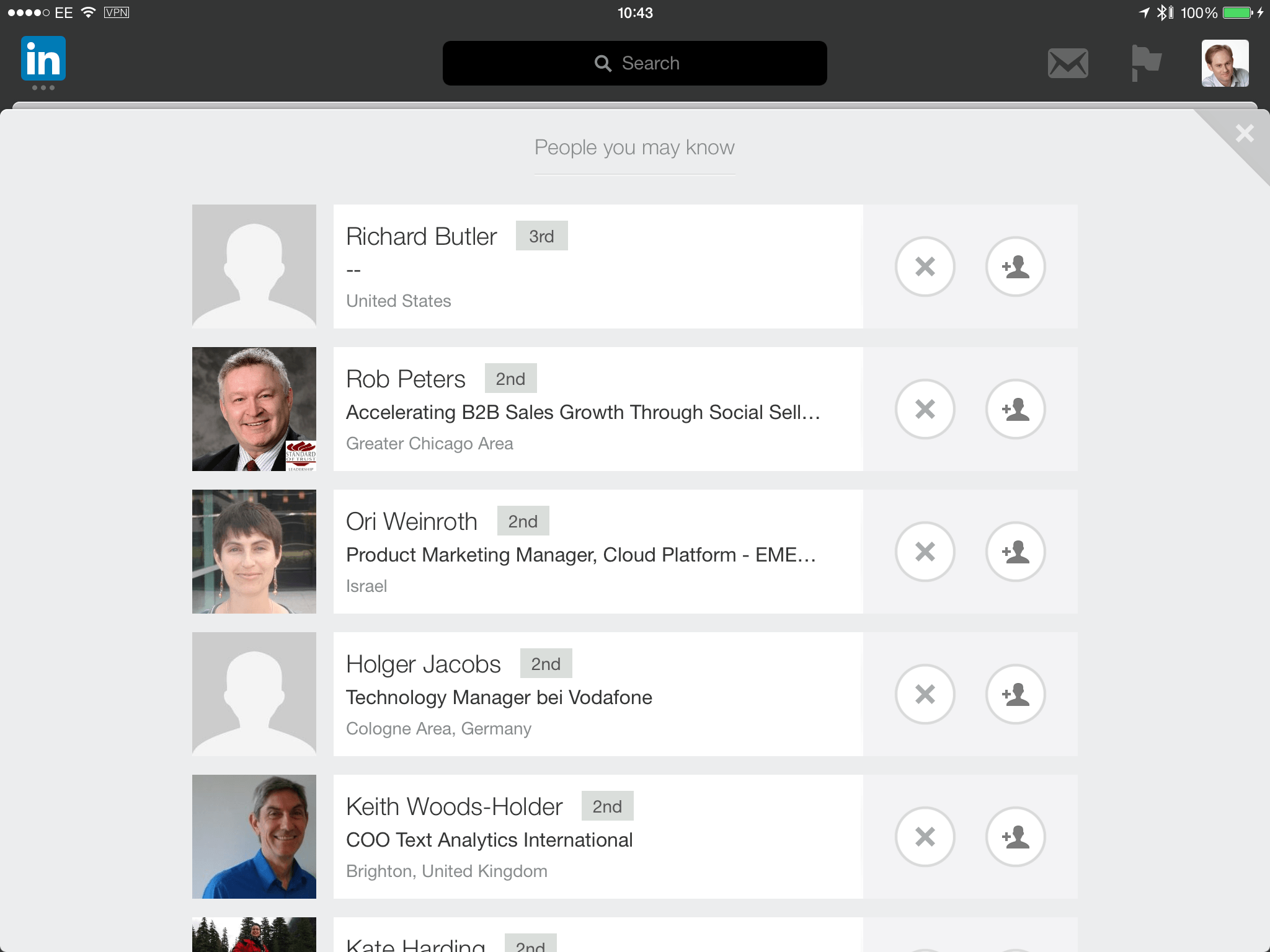Dismiss Ori Weinroth's suggestion
This screenshot has width=1270, height=952.
point(925,552)
